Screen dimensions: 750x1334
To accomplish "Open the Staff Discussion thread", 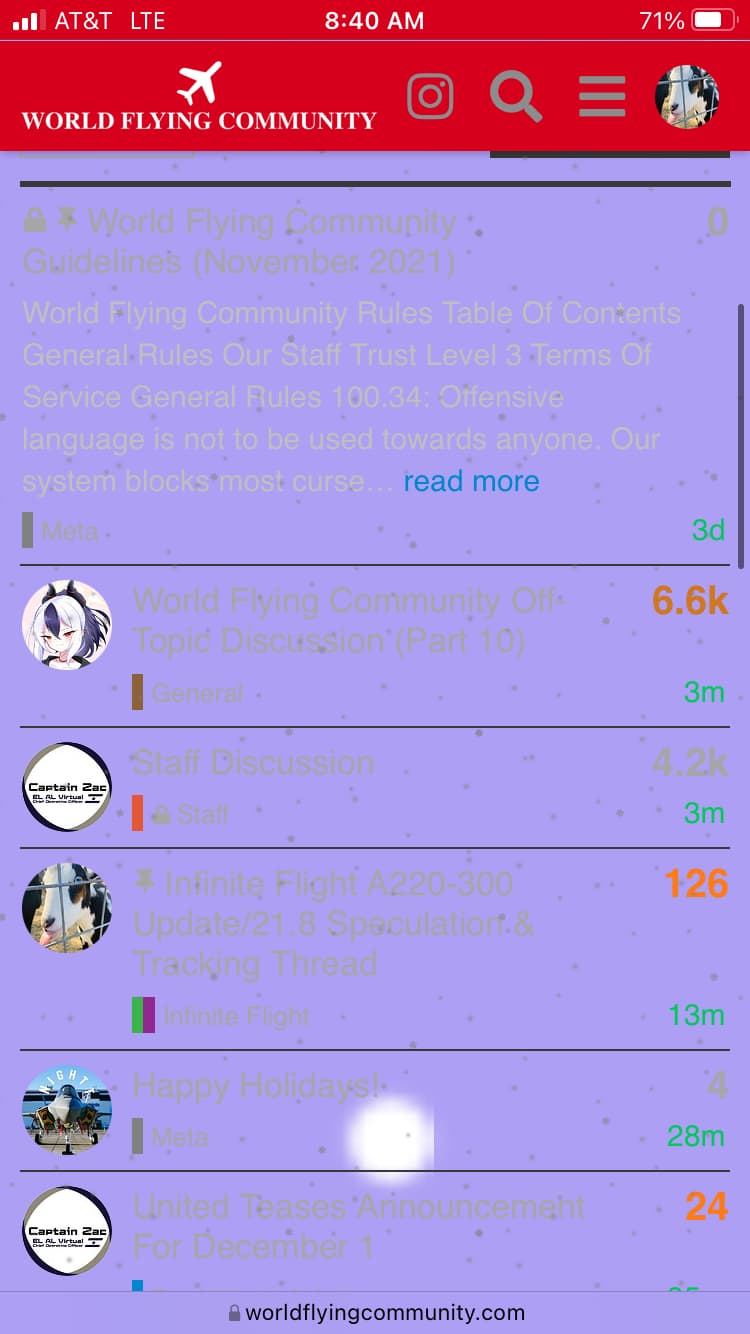I will click(253, 763).
